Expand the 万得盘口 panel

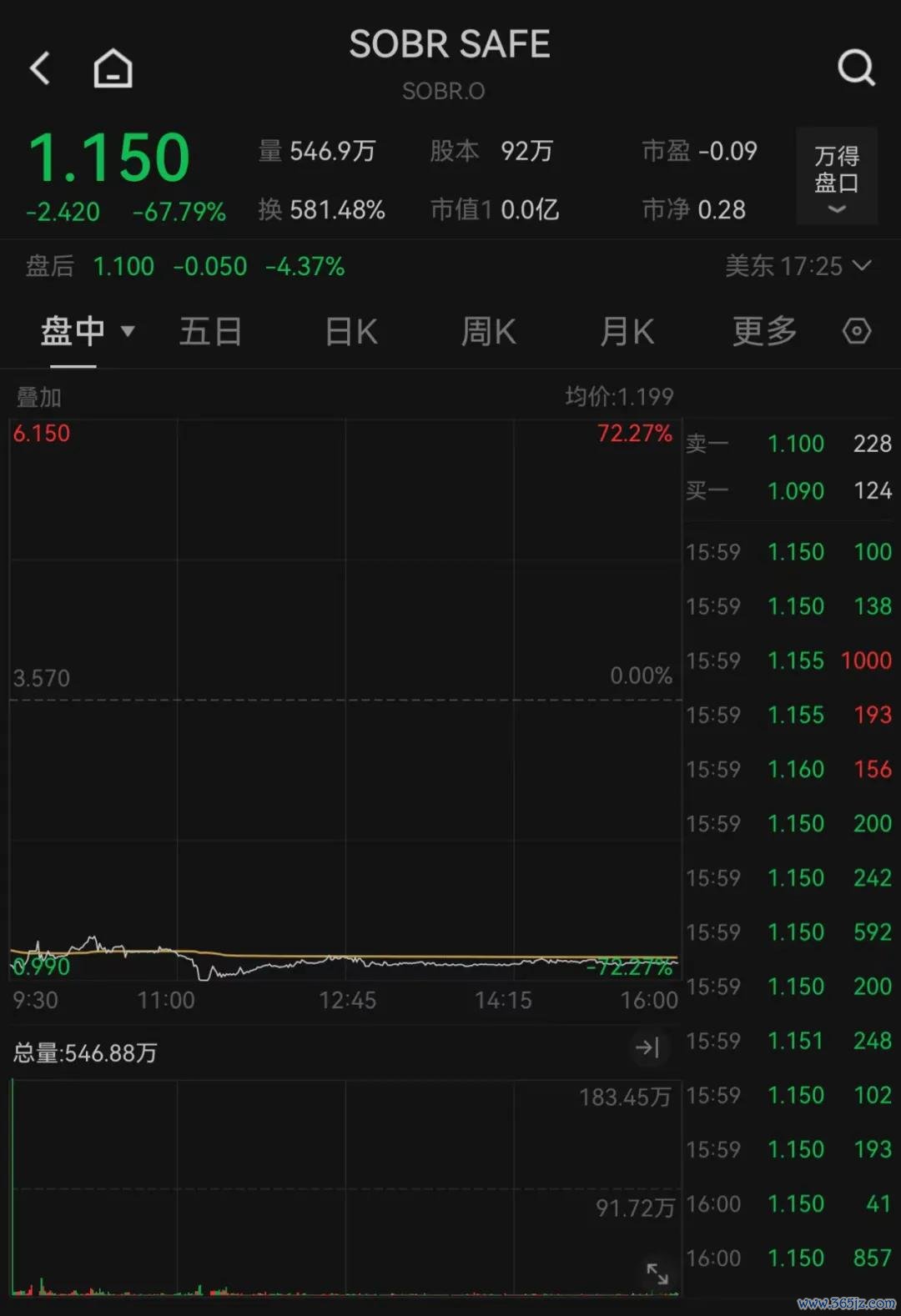(x=837, y=176)
